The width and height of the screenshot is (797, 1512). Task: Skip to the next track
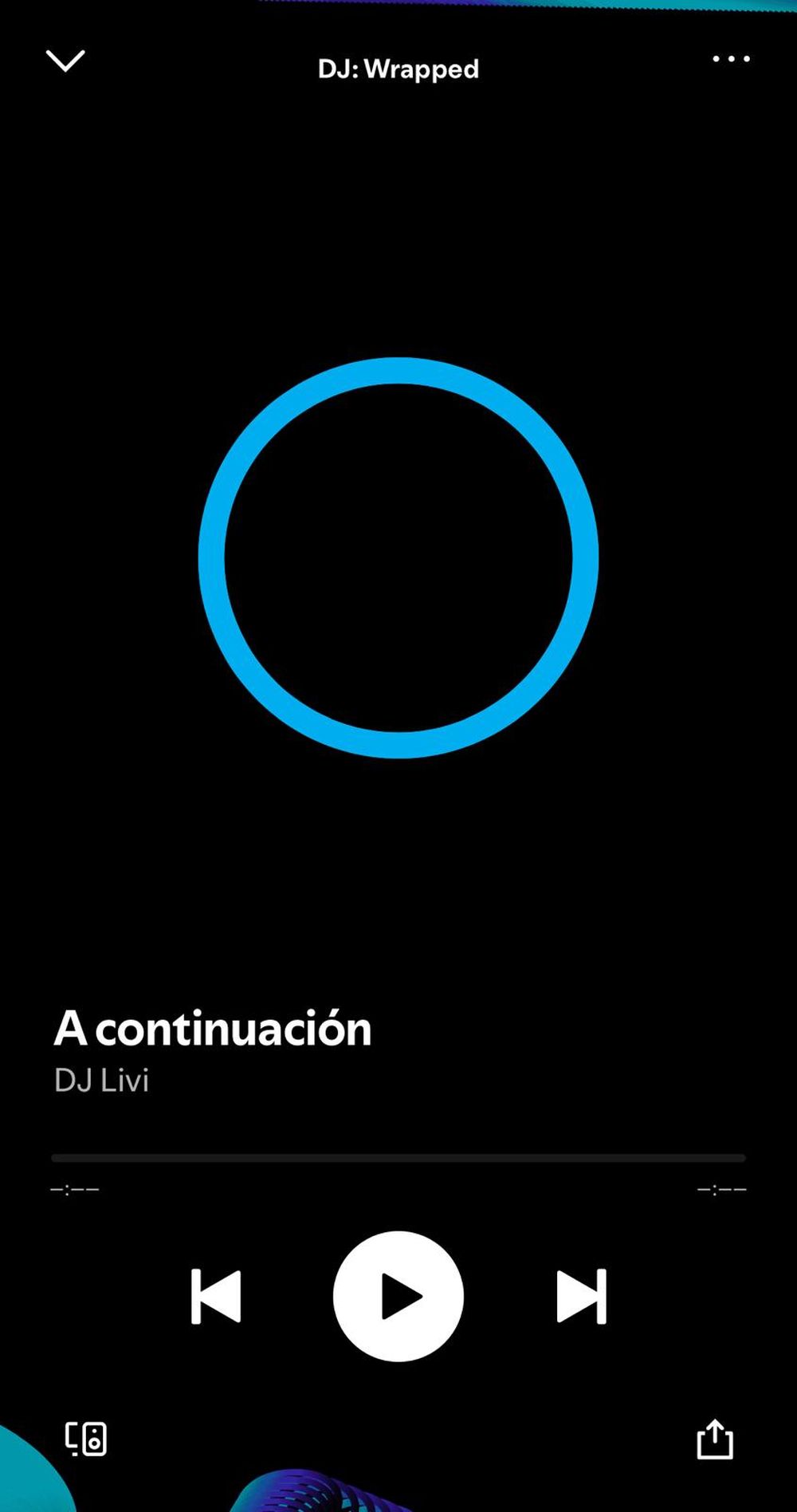coord(581,1296)
